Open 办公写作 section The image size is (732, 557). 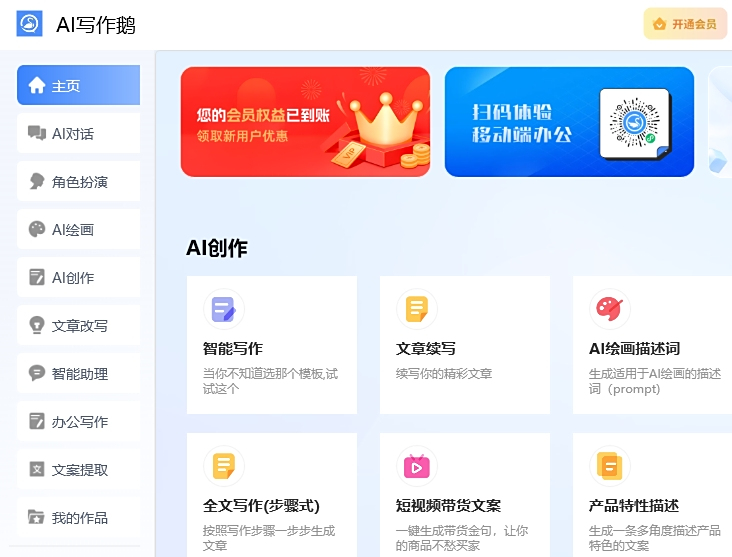click(78, 422)
